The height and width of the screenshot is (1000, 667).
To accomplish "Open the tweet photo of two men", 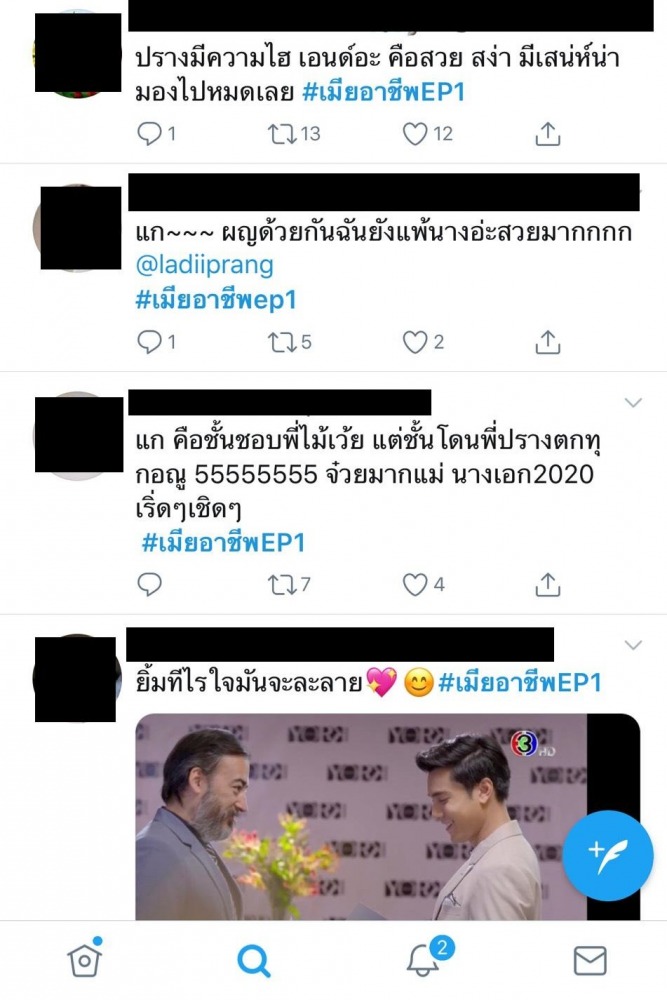I will pos(360,815).
